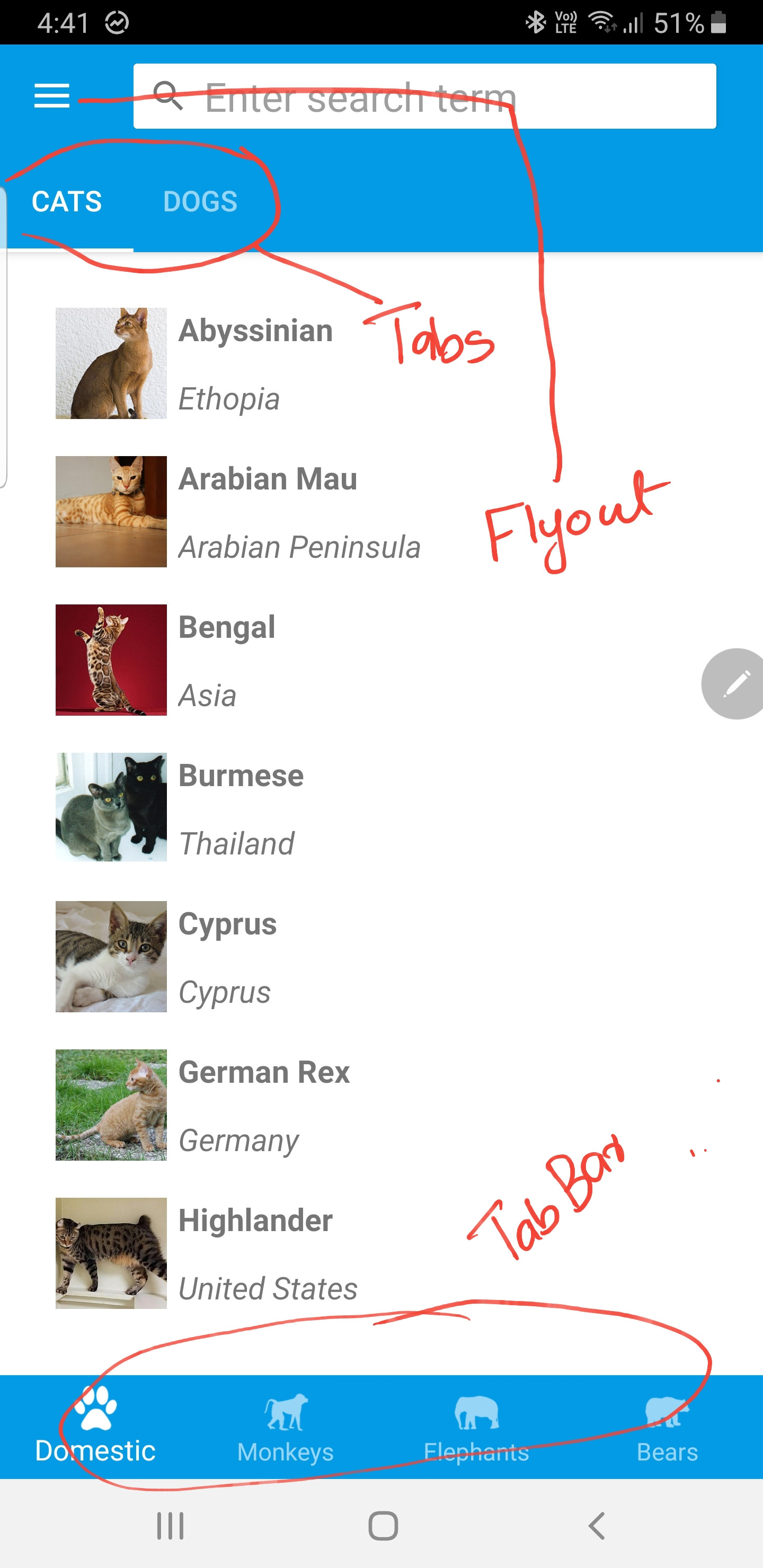
Task: Select the Cats tab
Action: [x=67, y=201]
